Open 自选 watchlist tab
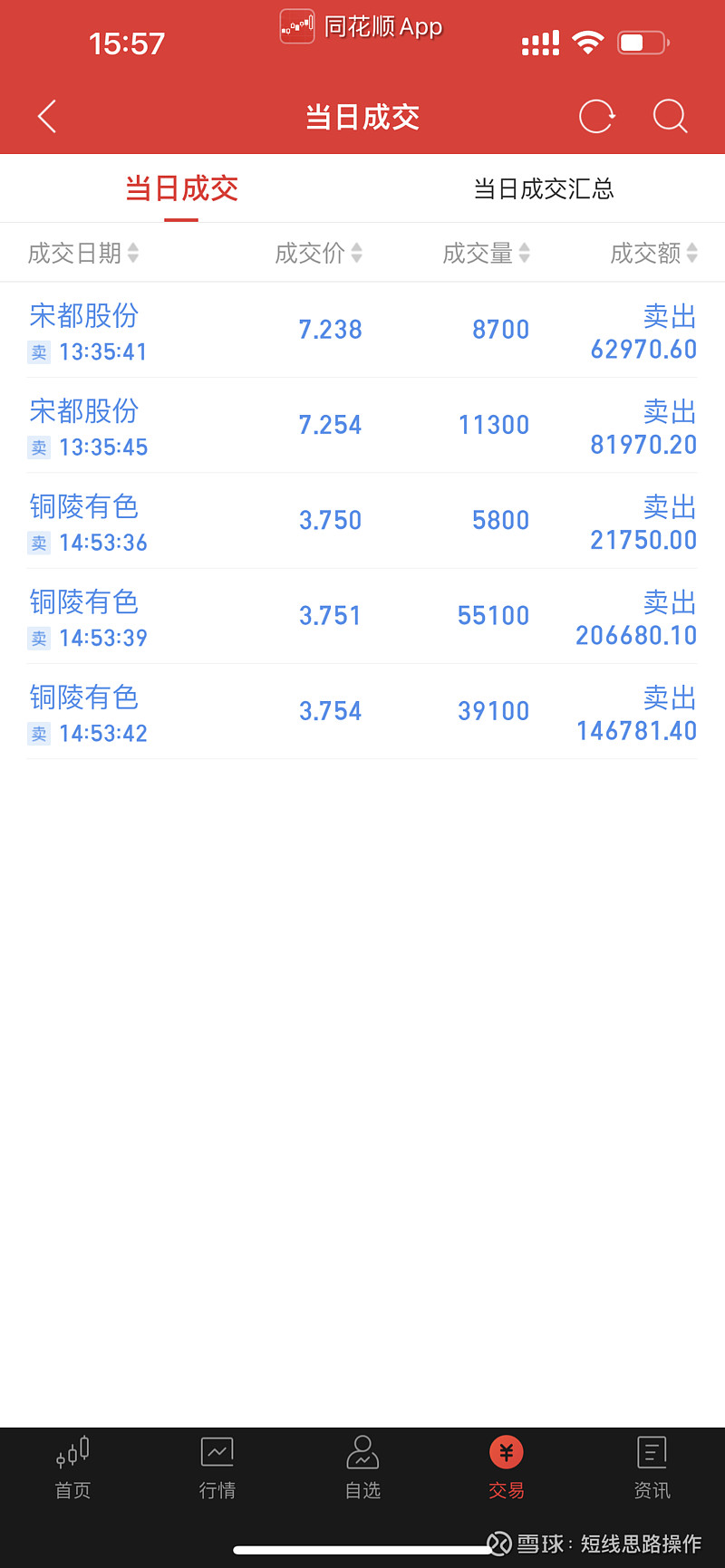 pyautogui.click(x=362, y=1468)
